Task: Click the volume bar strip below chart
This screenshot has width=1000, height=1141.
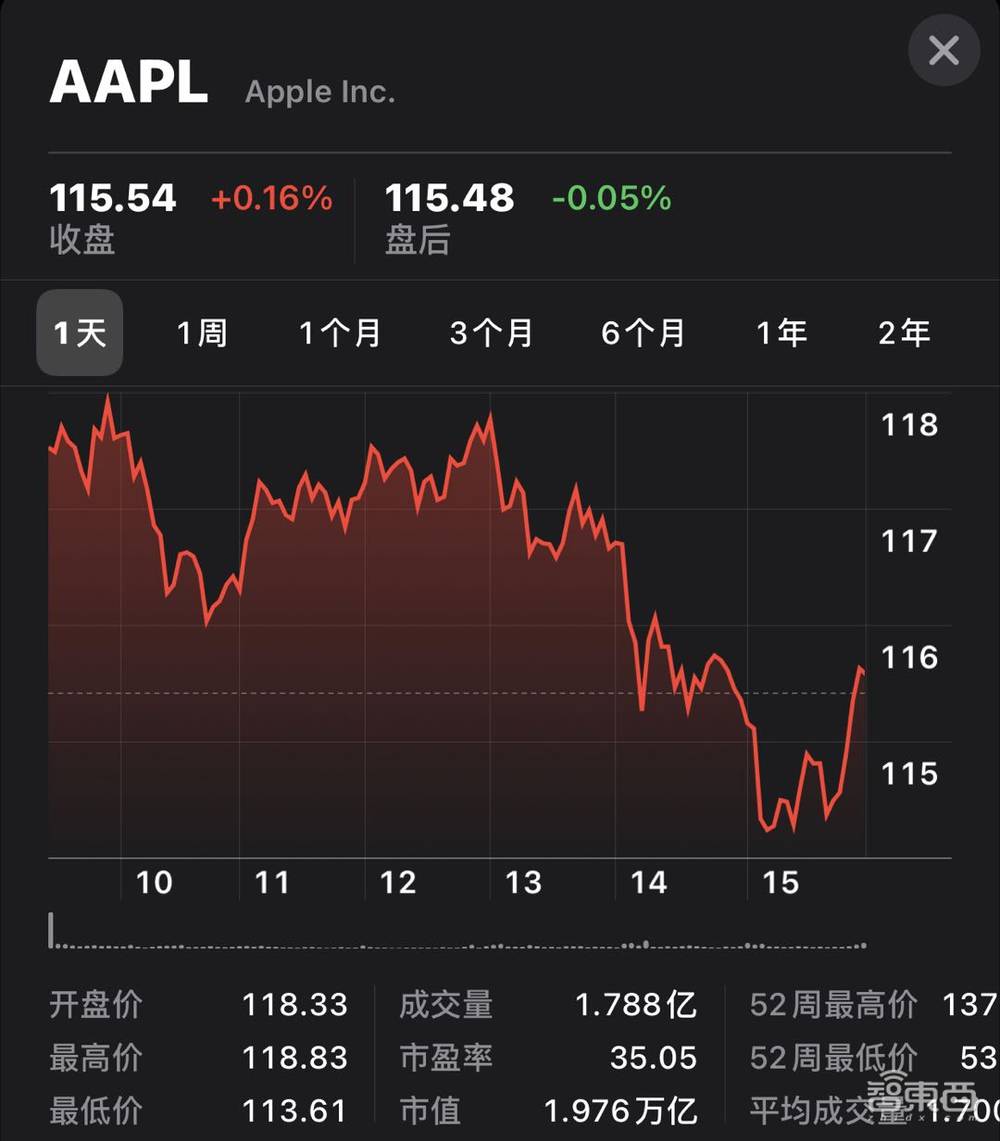Action: [450, 938]
